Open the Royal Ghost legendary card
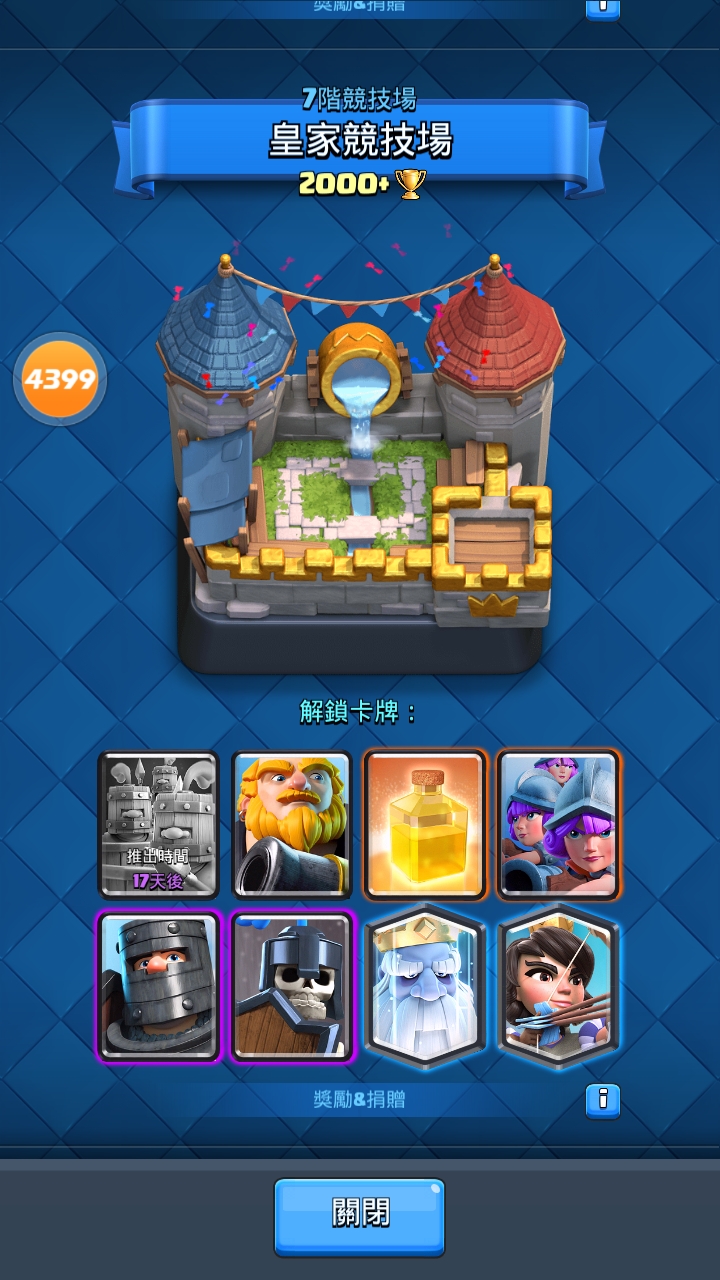The width and height of the screenshot is (720, 1280). coord(426,985)
